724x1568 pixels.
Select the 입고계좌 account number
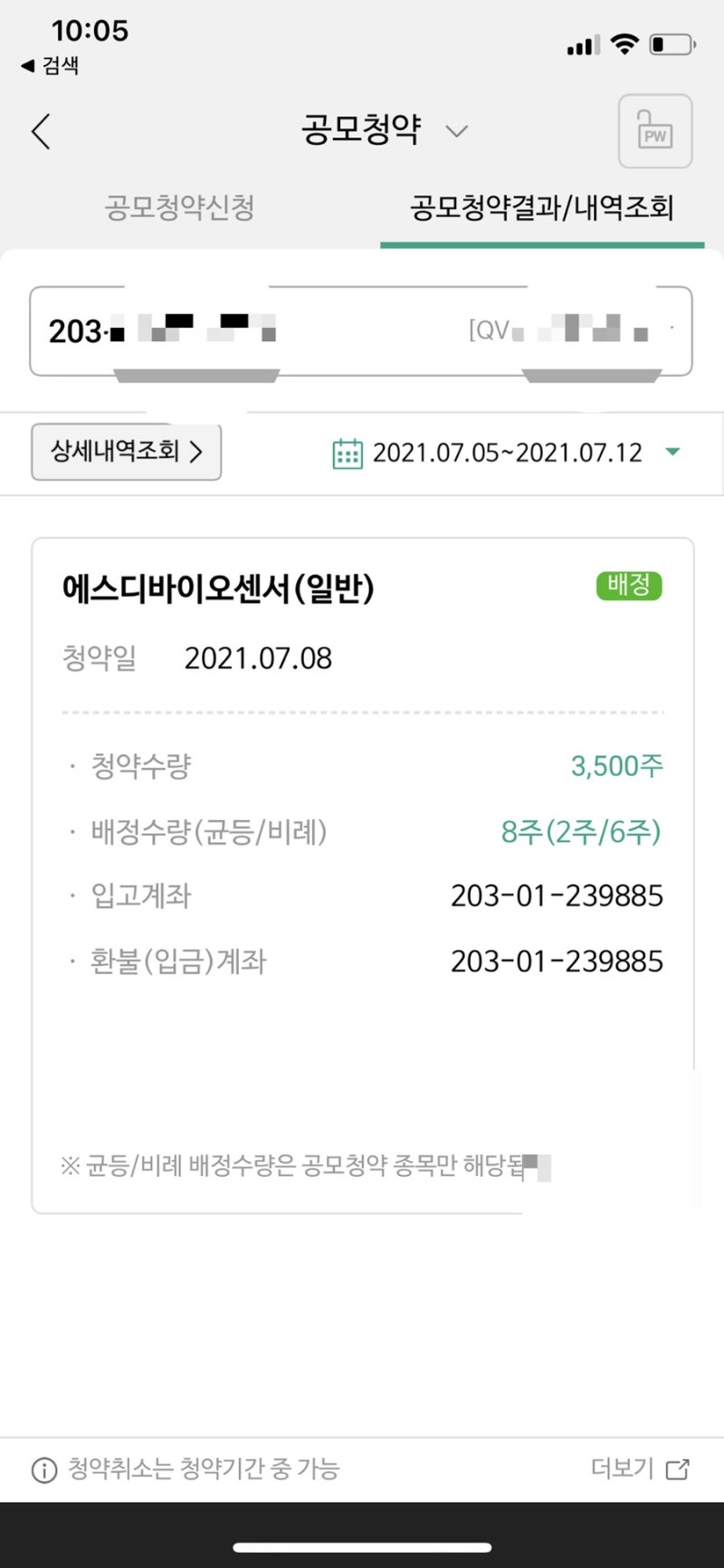click(x=556, y=896)
